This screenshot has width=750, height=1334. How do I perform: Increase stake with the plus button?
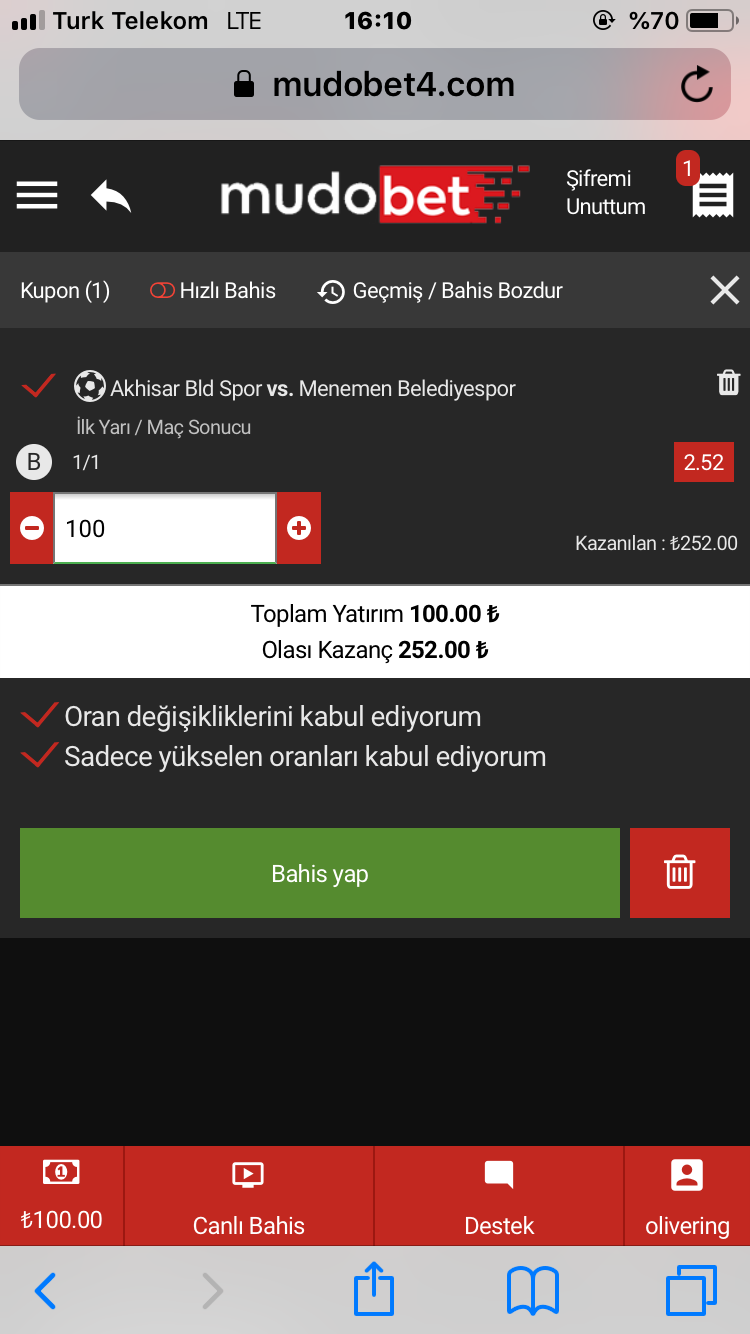point(299,528)
